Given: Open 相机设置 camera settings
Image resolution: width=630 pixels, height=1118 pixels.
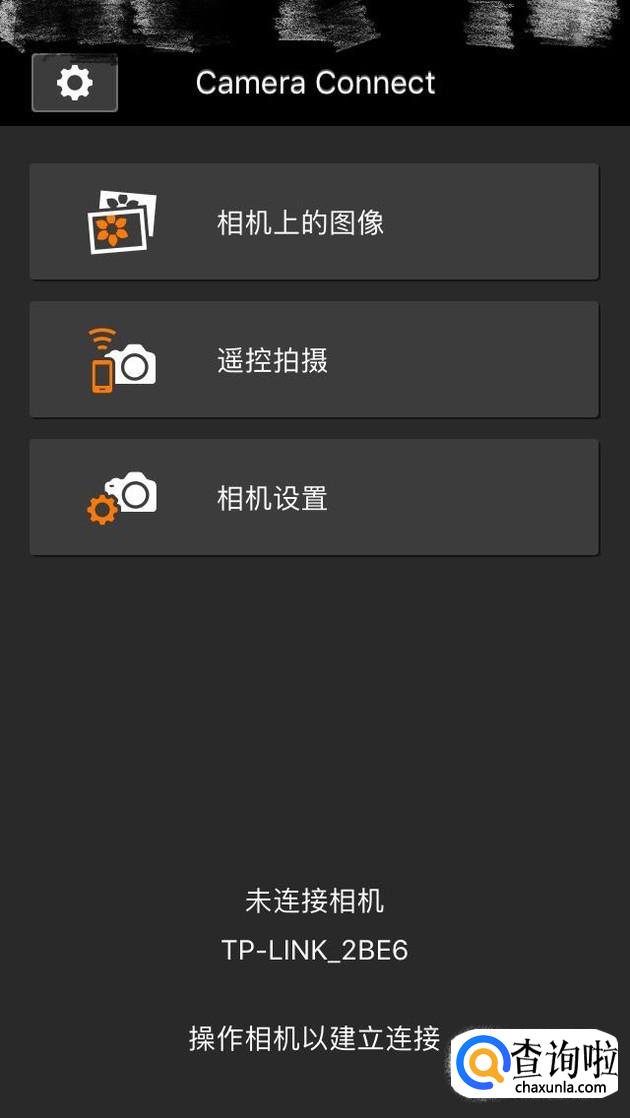Looking at the screenshot, I should (314, 497).
